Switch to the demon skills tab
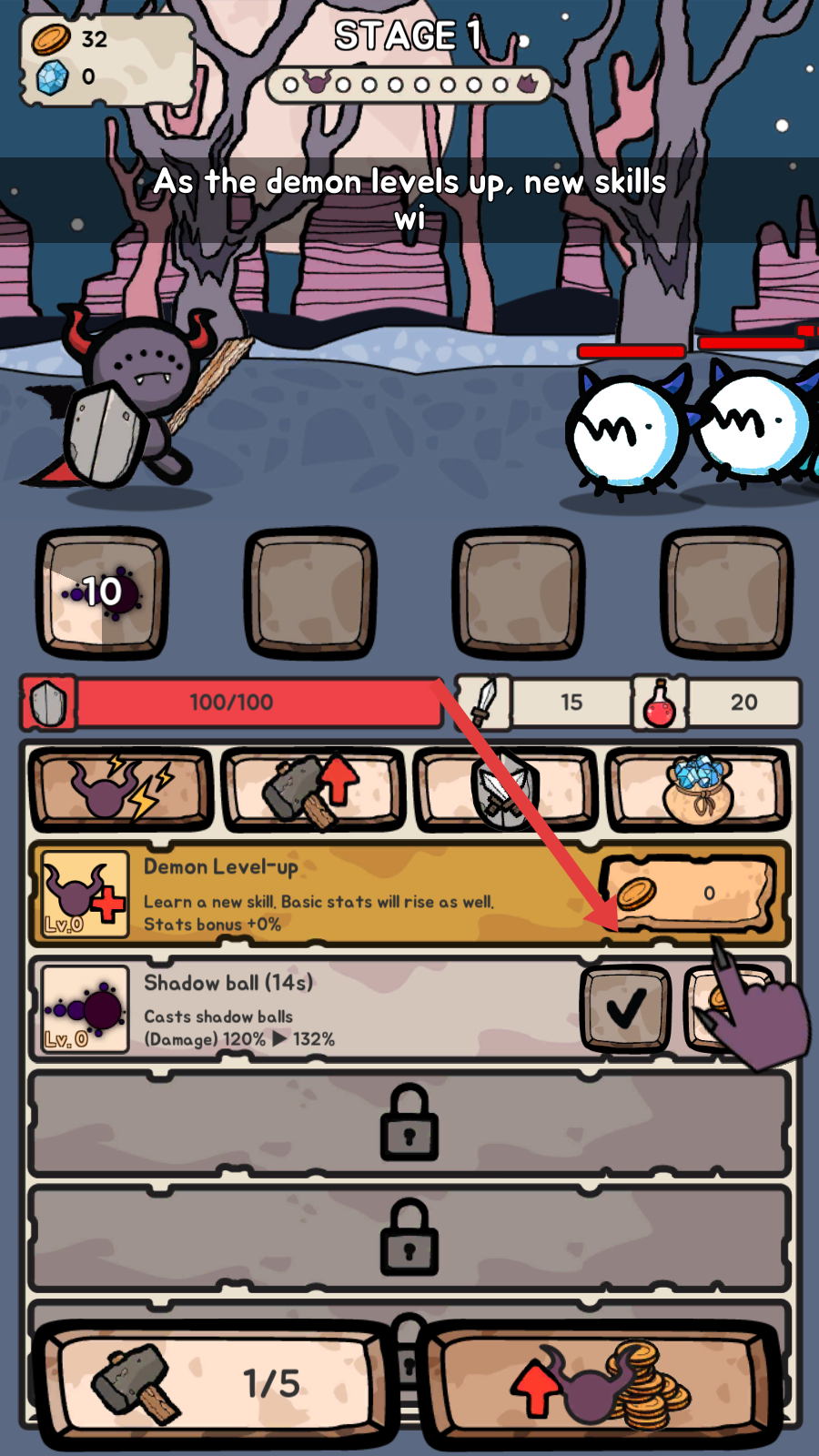 [x=121, y=788]
